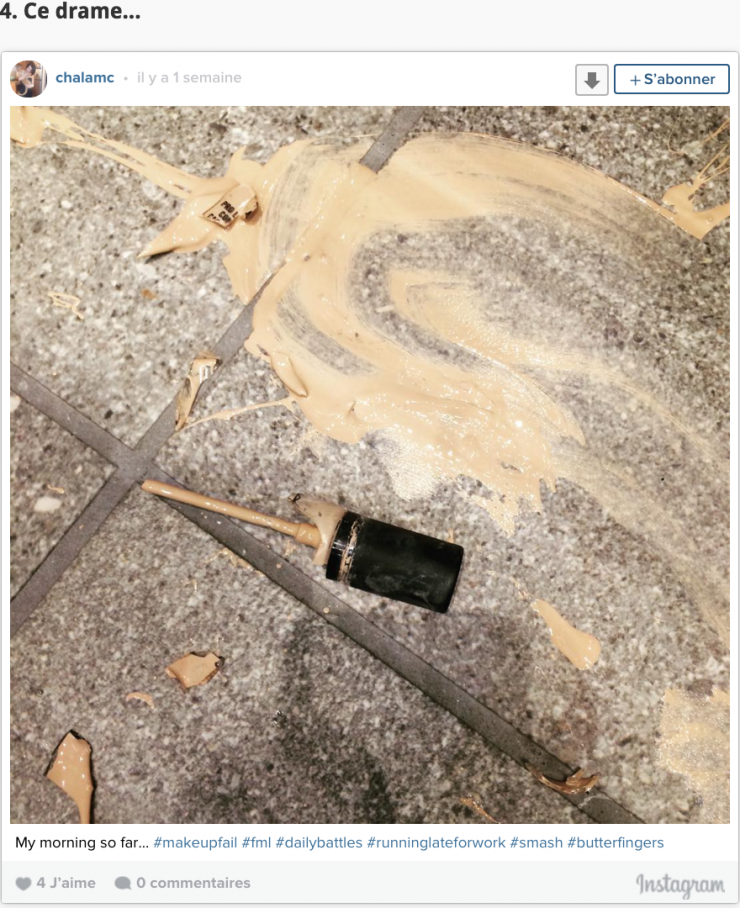Open the #dailybattles hashtag

pyautogui.click(x=319, y=843)
